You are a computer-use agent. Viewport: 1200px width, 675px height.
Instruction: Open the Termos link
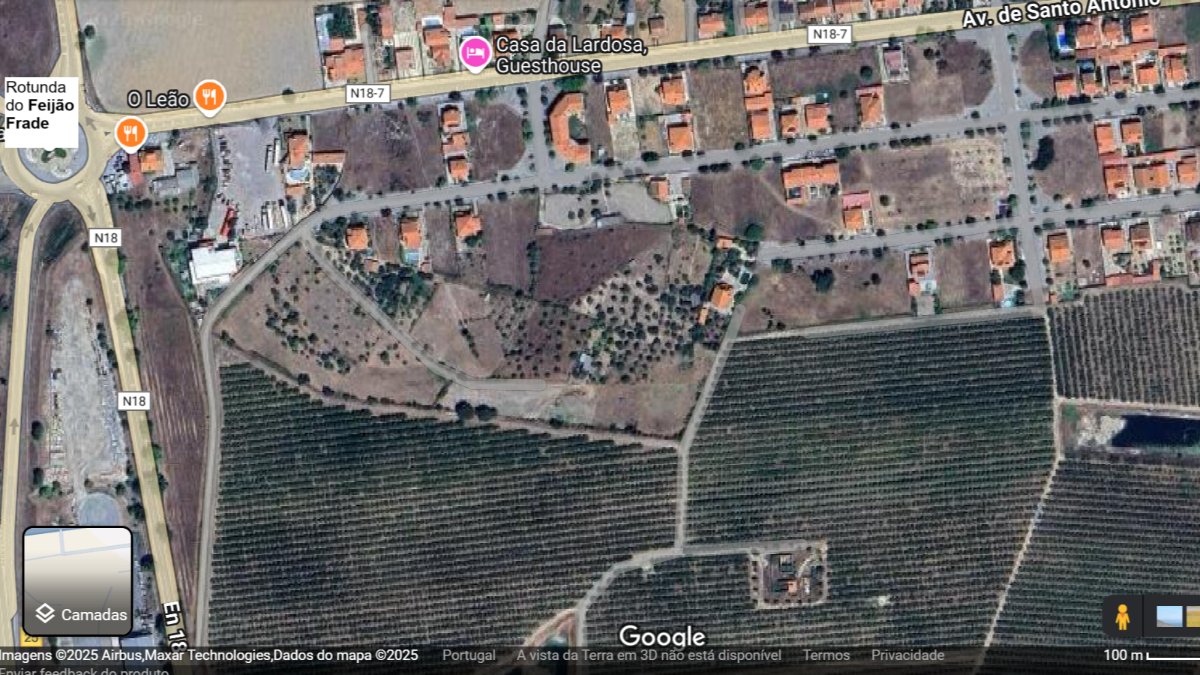point(826,655)
